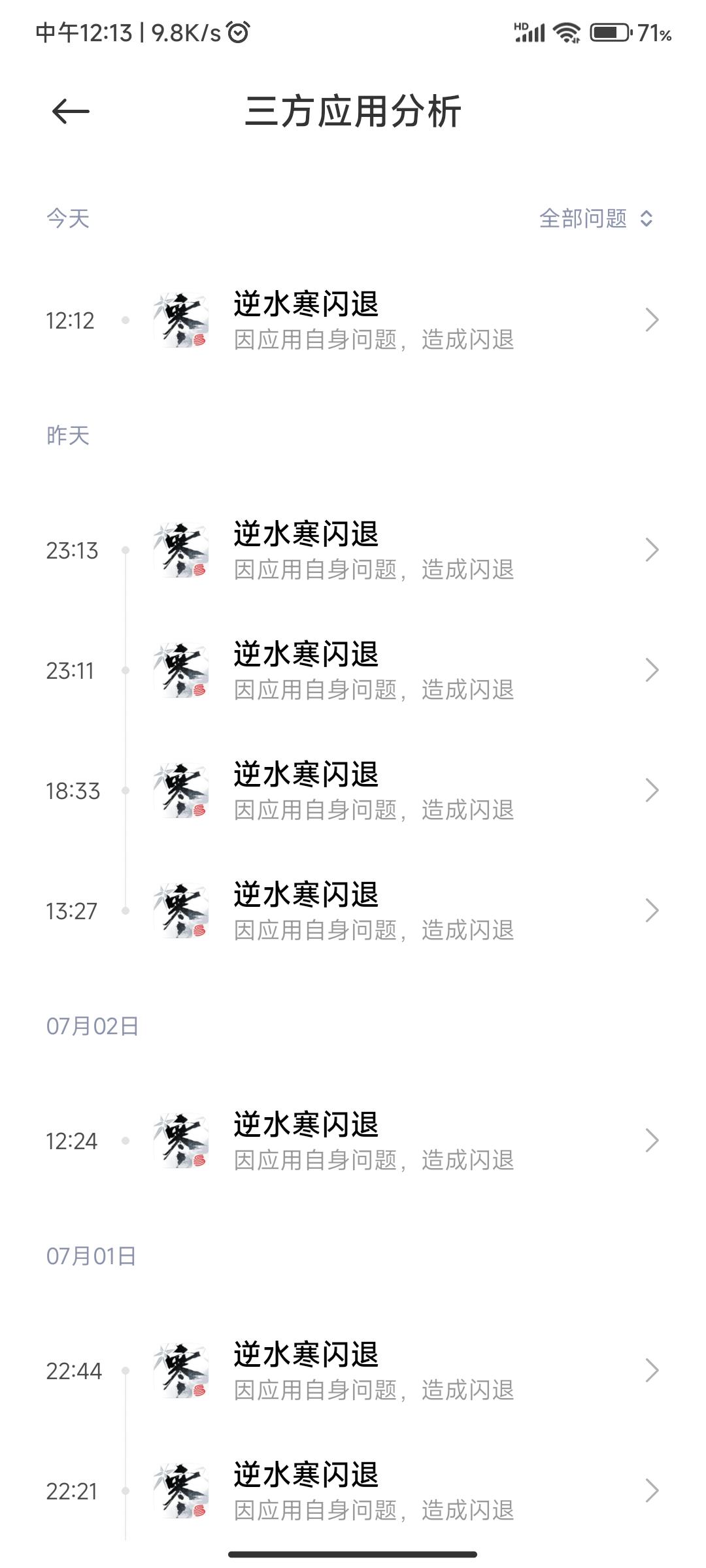Open the 全部问题 filter dropdown
The width and height of the screenshot is (706, 1568).
(595, 218)
